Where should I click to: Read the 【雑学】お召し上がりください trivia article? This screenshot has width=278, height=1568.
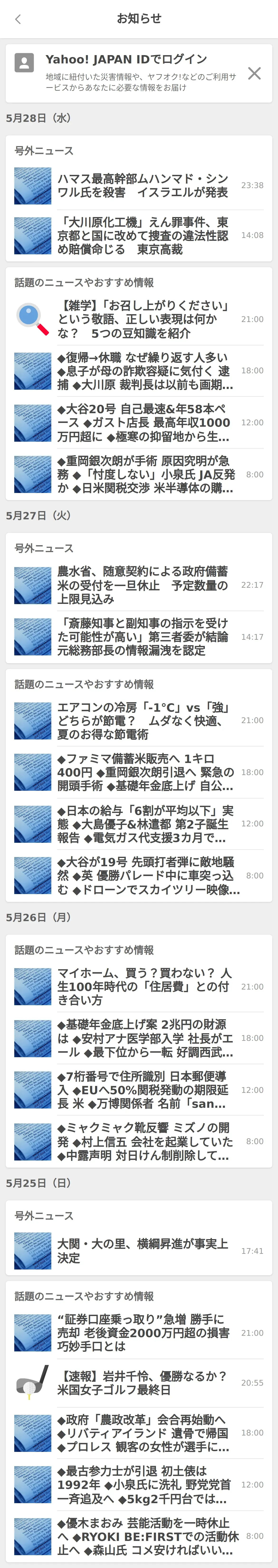pos(143,319)
